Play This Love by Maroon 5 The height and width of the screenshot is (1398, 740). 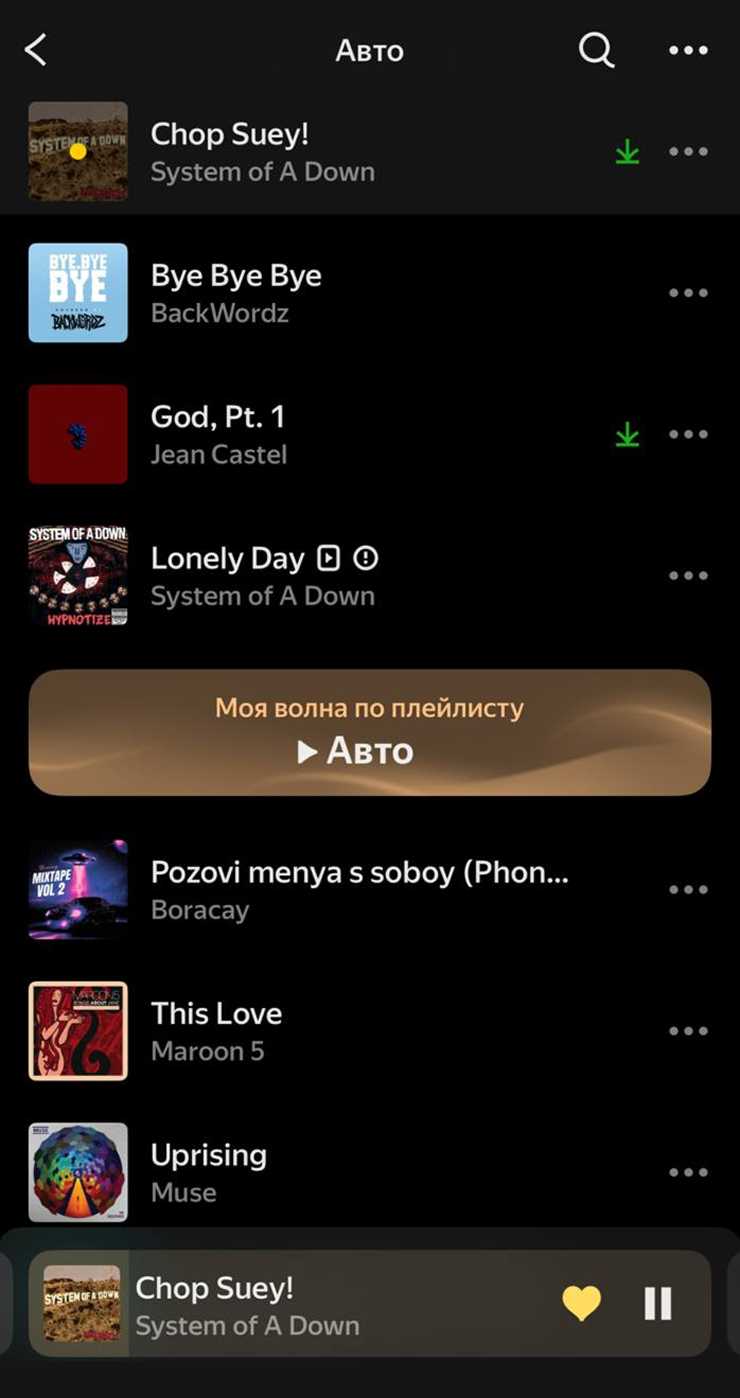(x=300, y=1031)
